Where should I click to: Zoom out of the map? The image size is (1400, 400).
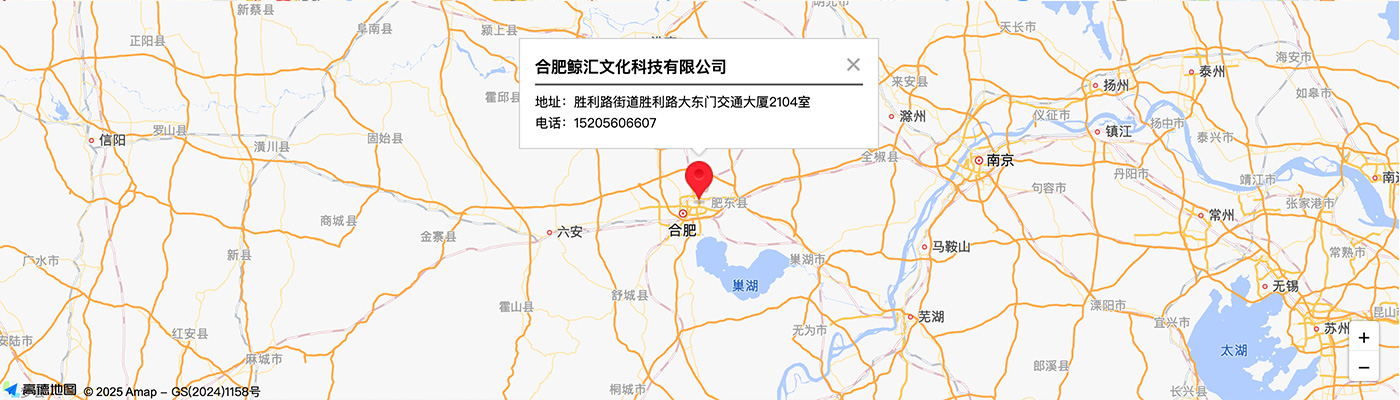(1364, 367)
